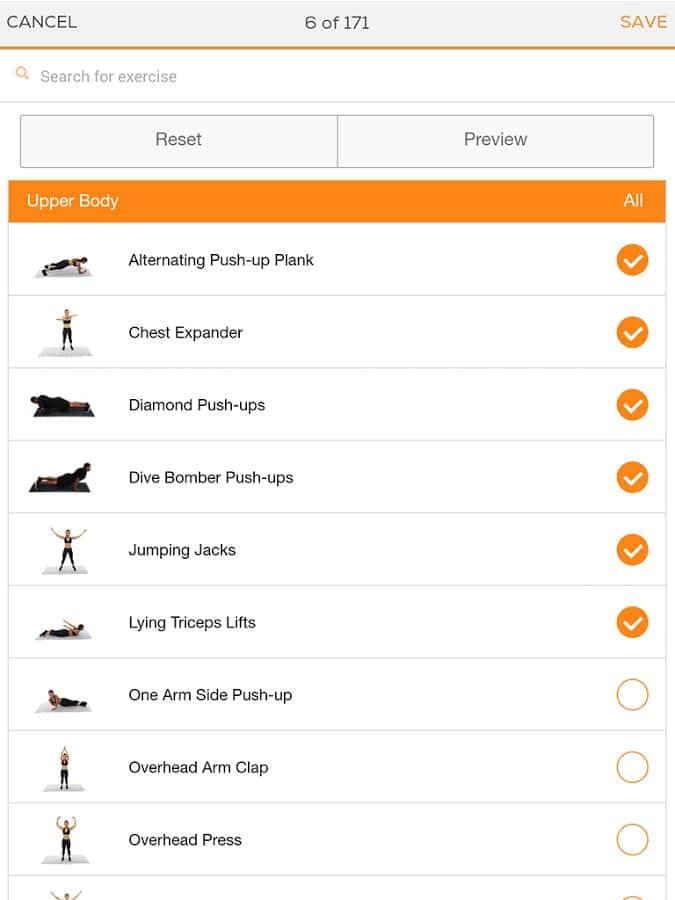Add One Arm Side Push-up
Viewport: 675px width, 900px height.
tap(632, 695)
